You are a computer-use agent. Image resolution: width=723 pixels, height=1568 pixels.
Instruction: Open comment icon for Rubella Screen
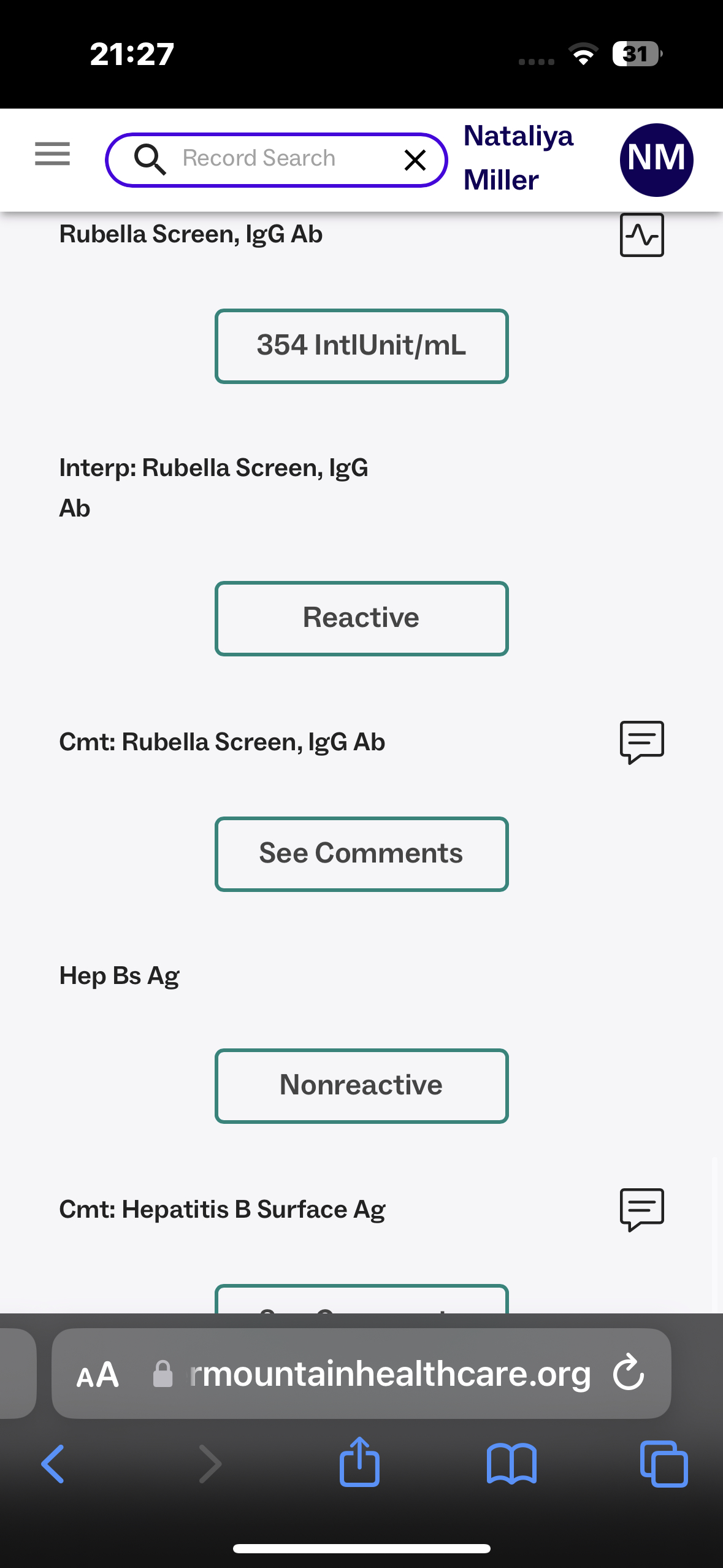click(641, 742)
